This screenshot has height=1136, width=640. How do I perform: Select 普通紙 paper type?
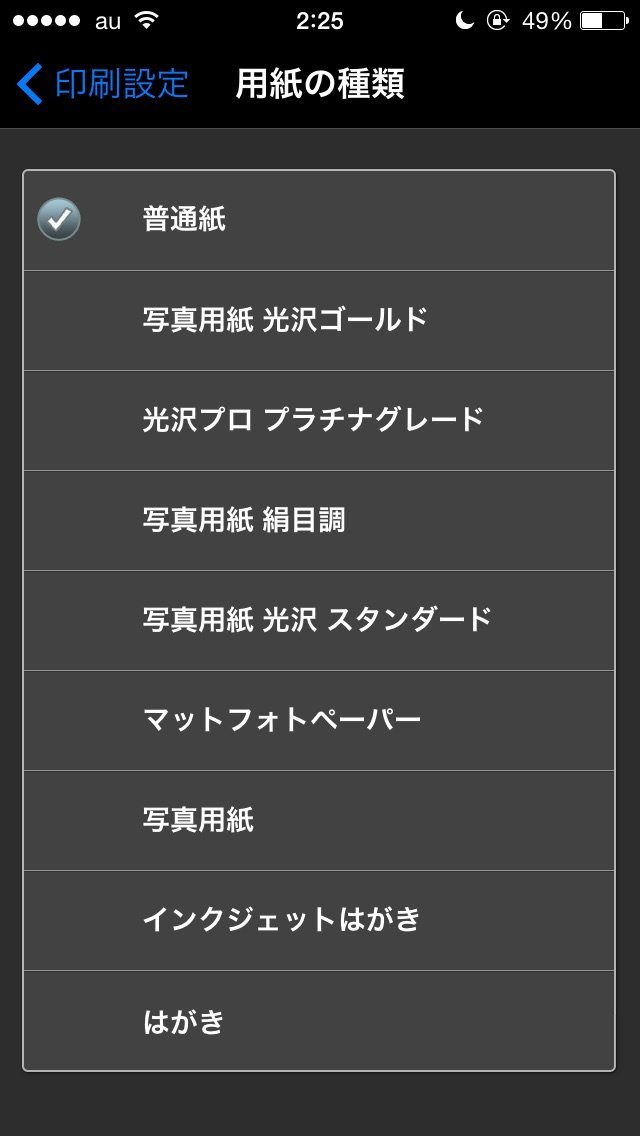pos(318,220)
